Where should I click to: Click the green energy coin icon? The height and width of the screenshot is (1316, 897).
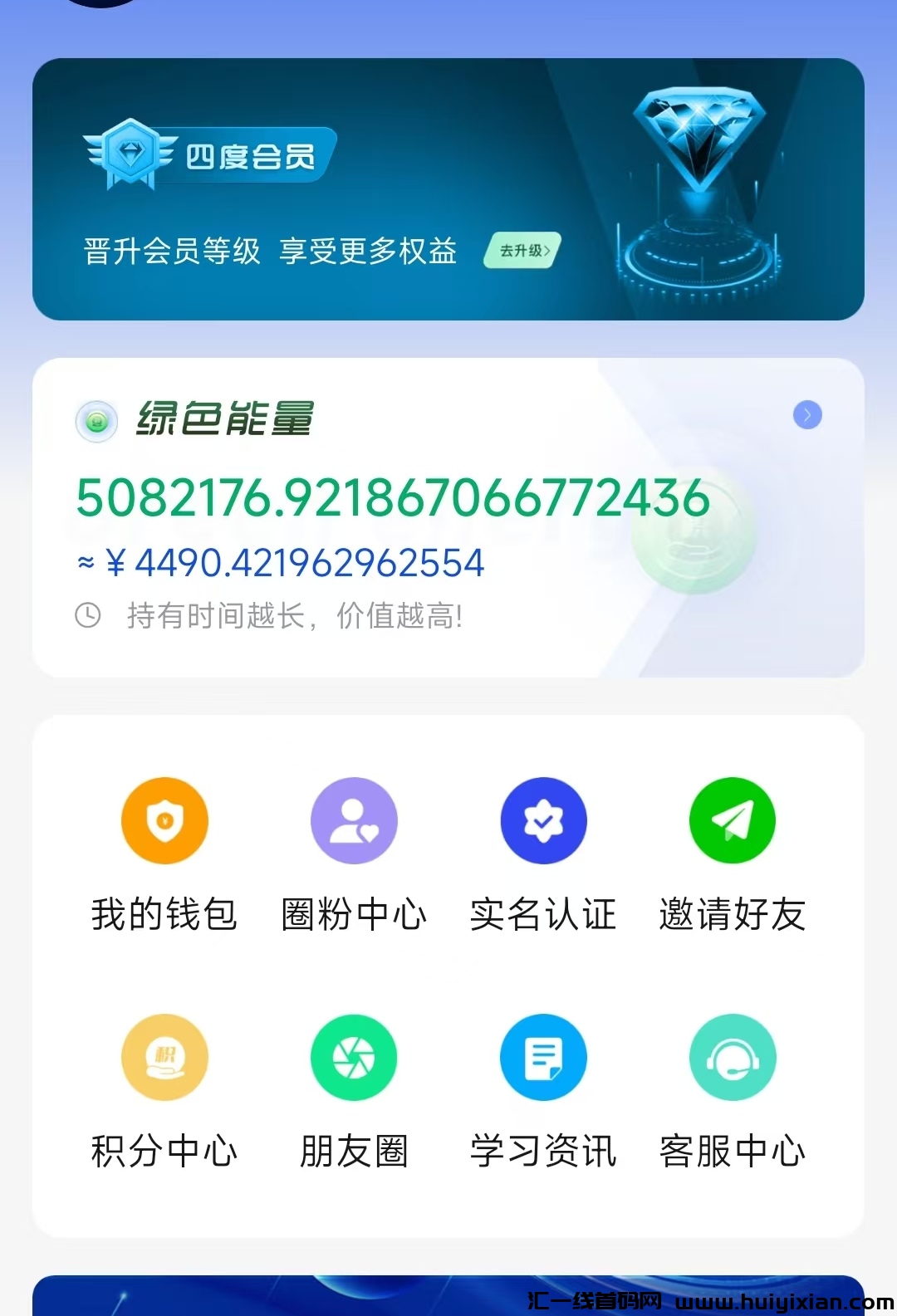tap(96, 422)
